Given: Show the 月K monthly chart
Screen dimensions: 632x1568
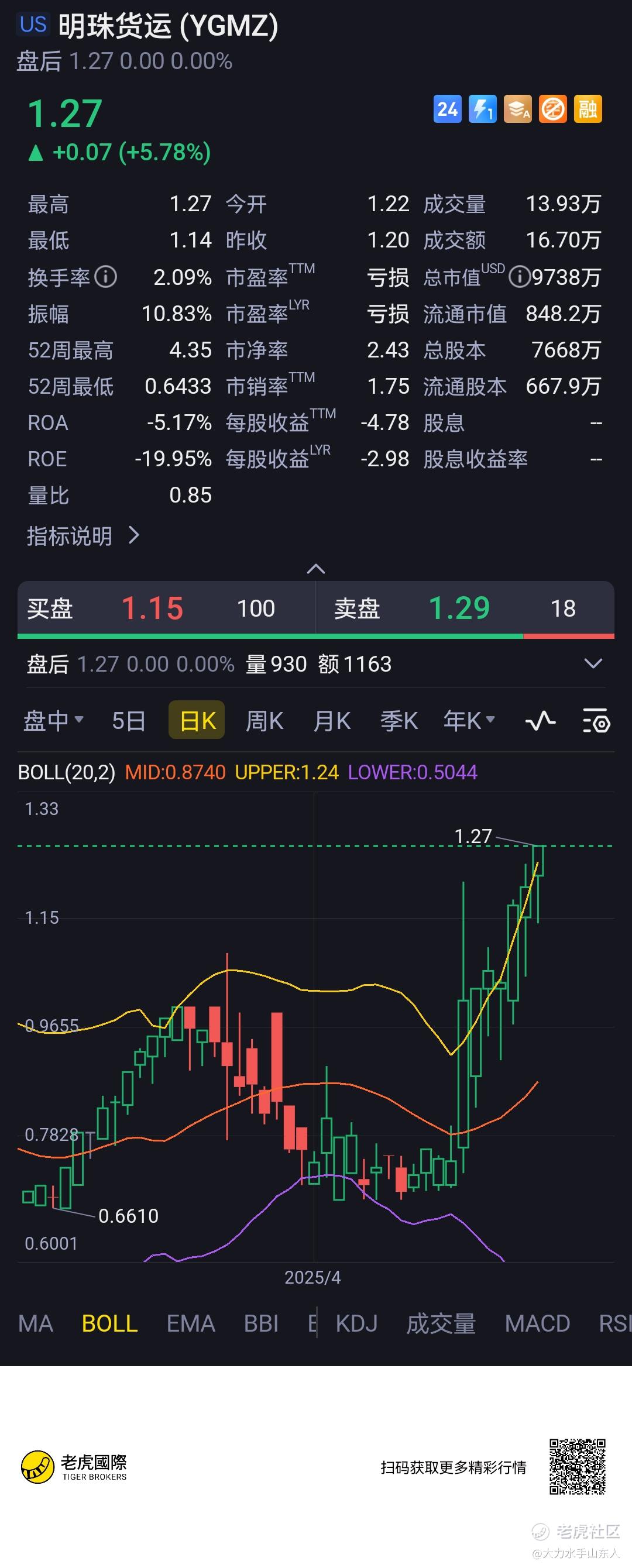Looking at the screenshot, I should 332,721.
